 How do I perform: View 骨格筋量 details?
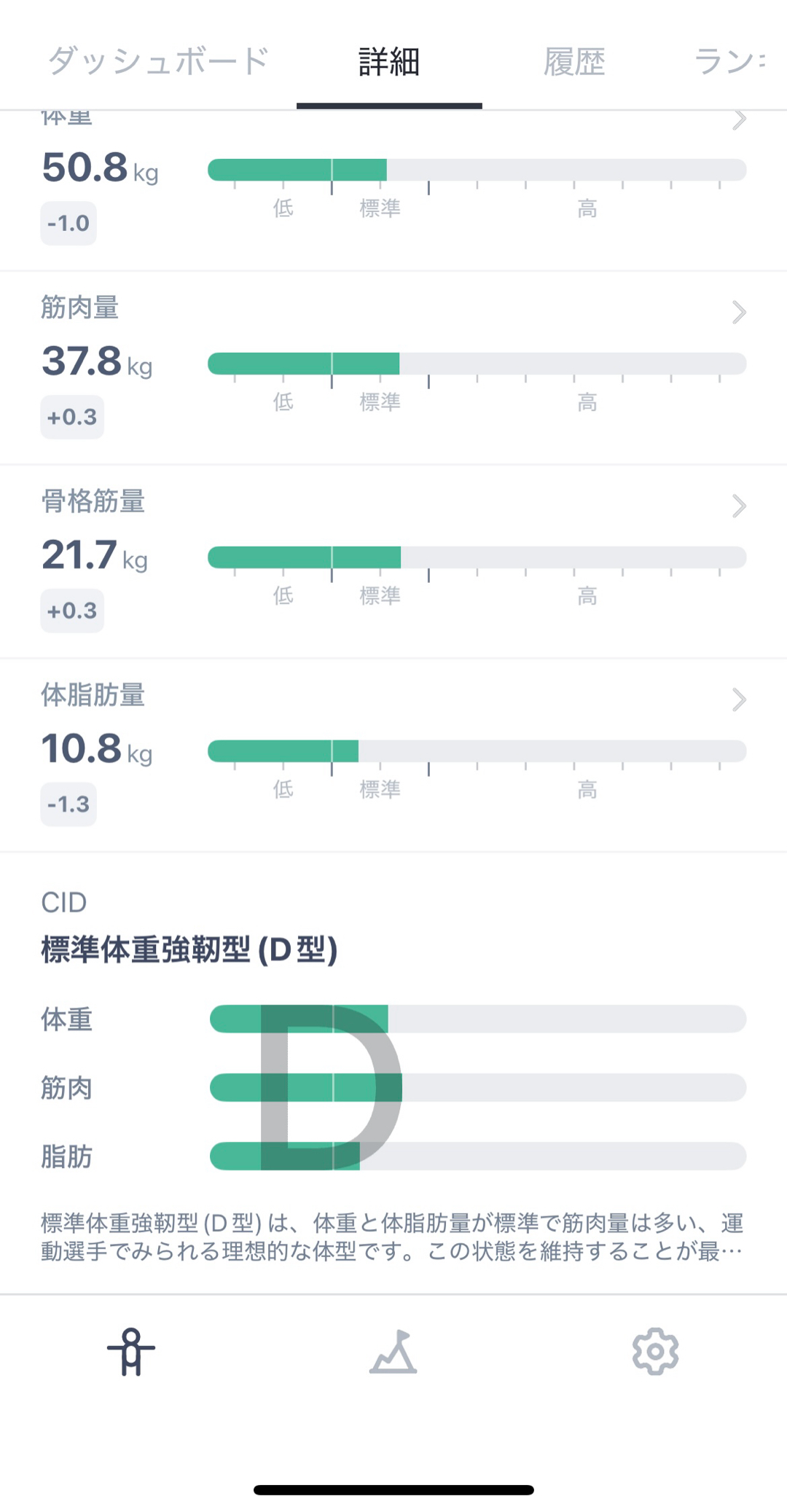pyautogui.click(x=393, y=558)
